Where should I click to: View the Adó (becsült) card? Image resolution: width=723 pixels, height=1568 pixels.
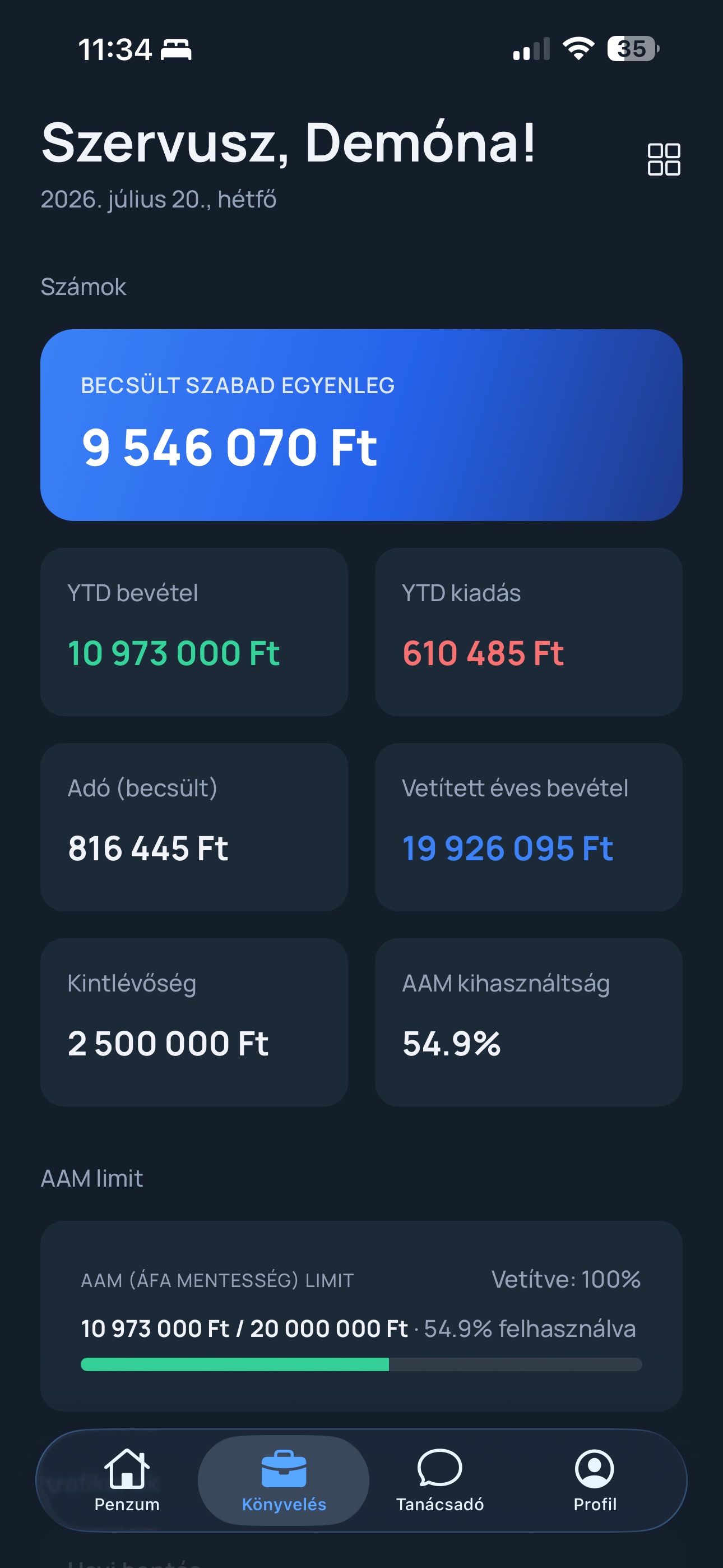coord(194,827)
